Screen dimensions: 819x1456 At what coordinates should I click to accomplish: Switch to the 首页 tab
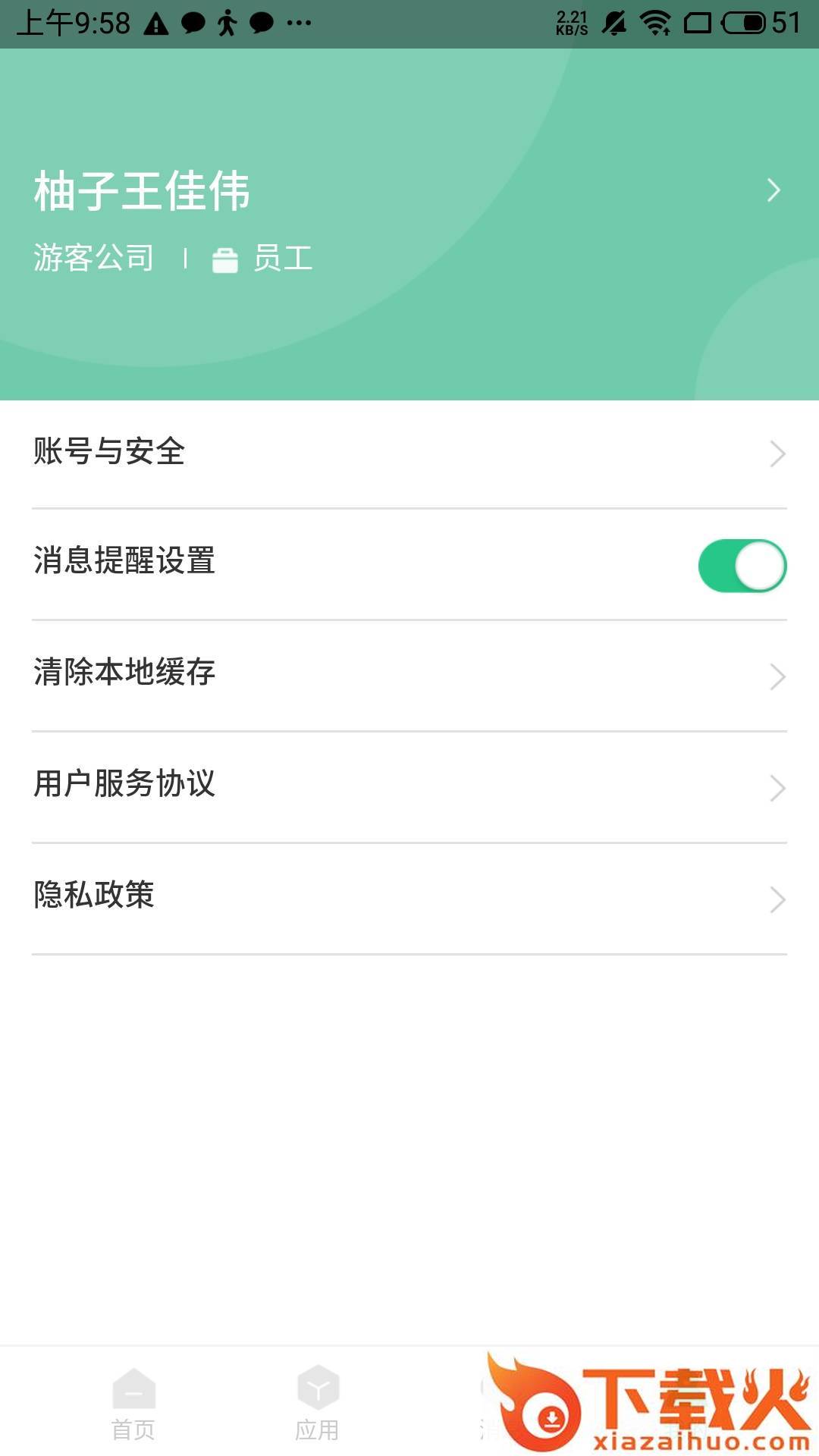tap(133, 1404)
